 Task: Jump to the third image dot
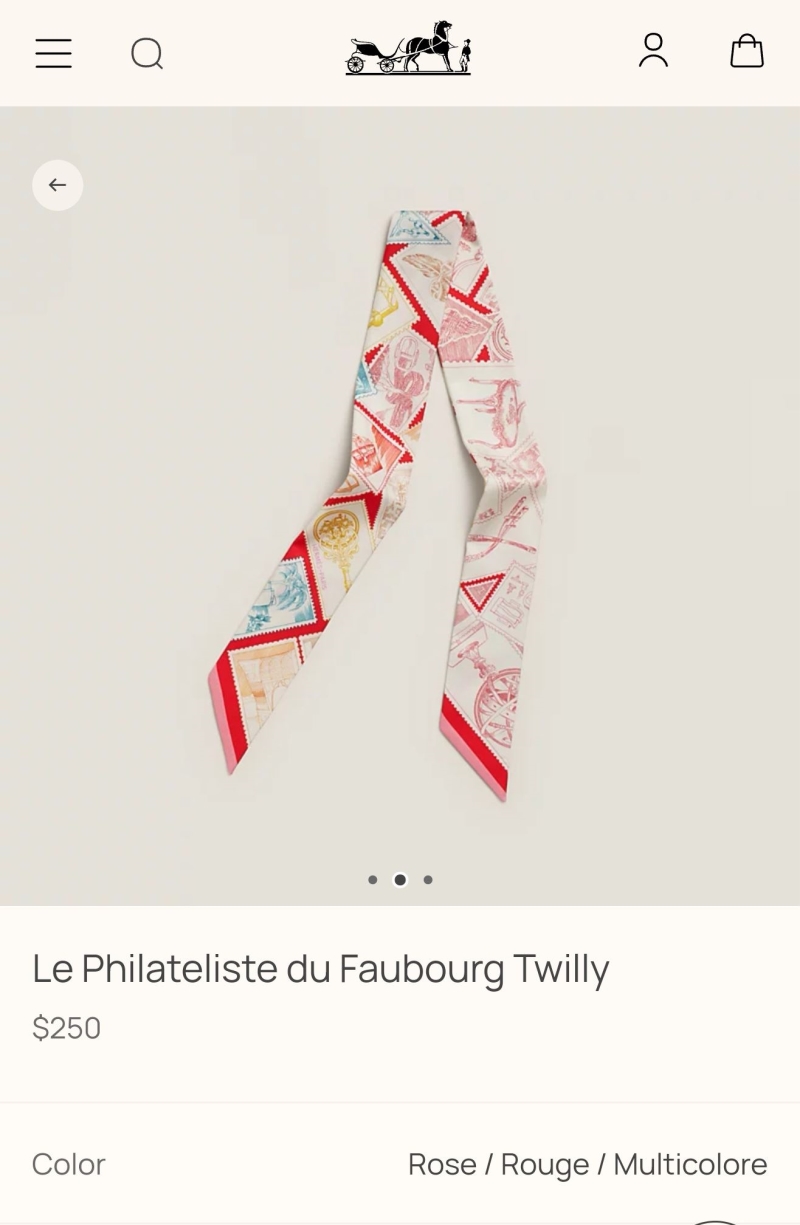[x=428, y=880]
